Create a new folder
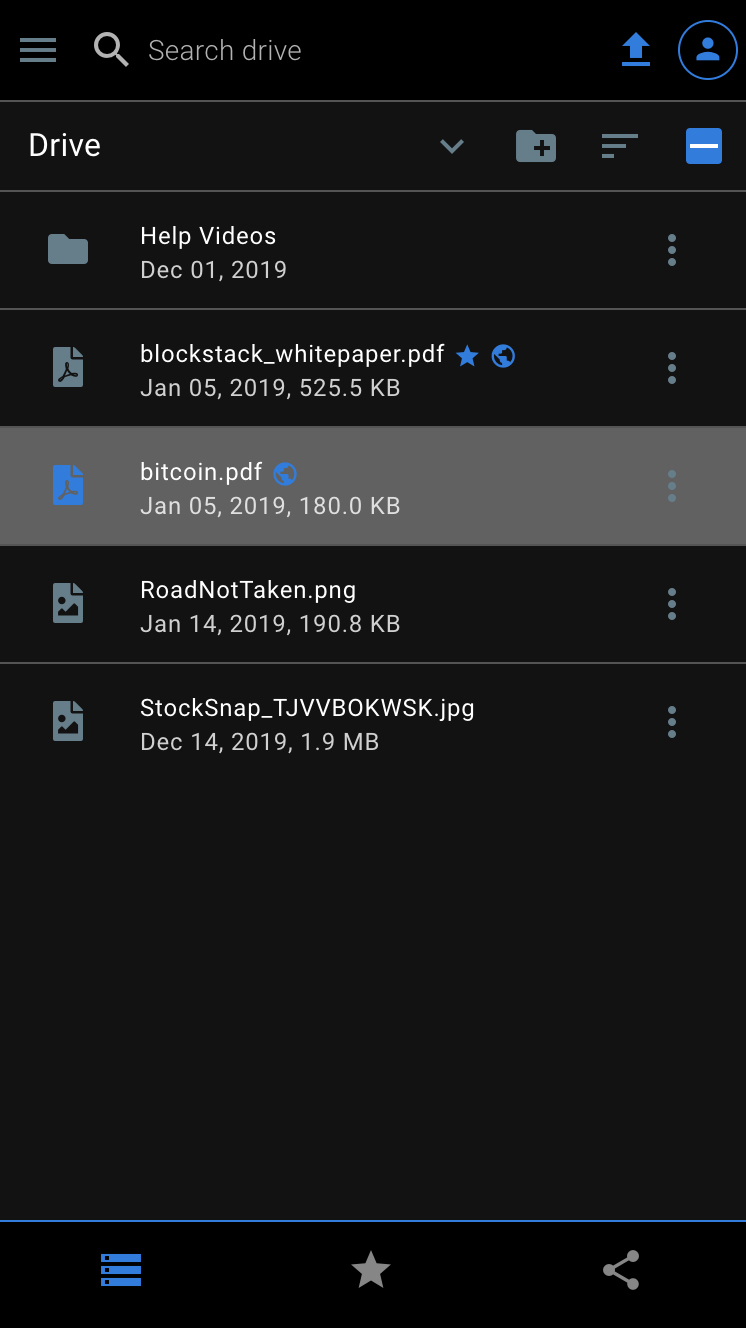The image size is (746, 1328). click(536, 146)
